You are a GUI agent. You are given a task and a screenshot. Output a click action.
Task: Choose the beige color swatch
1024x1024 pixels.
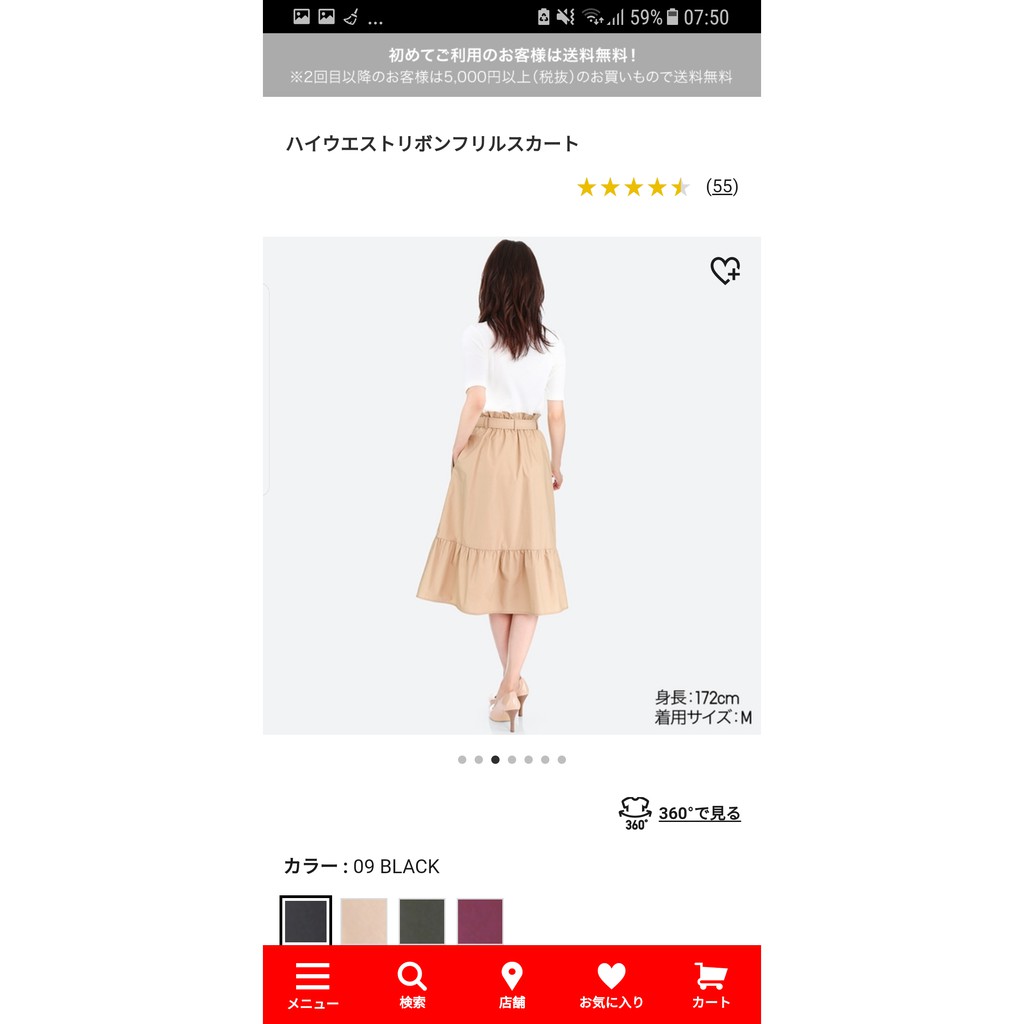click(x=364, y=921)
